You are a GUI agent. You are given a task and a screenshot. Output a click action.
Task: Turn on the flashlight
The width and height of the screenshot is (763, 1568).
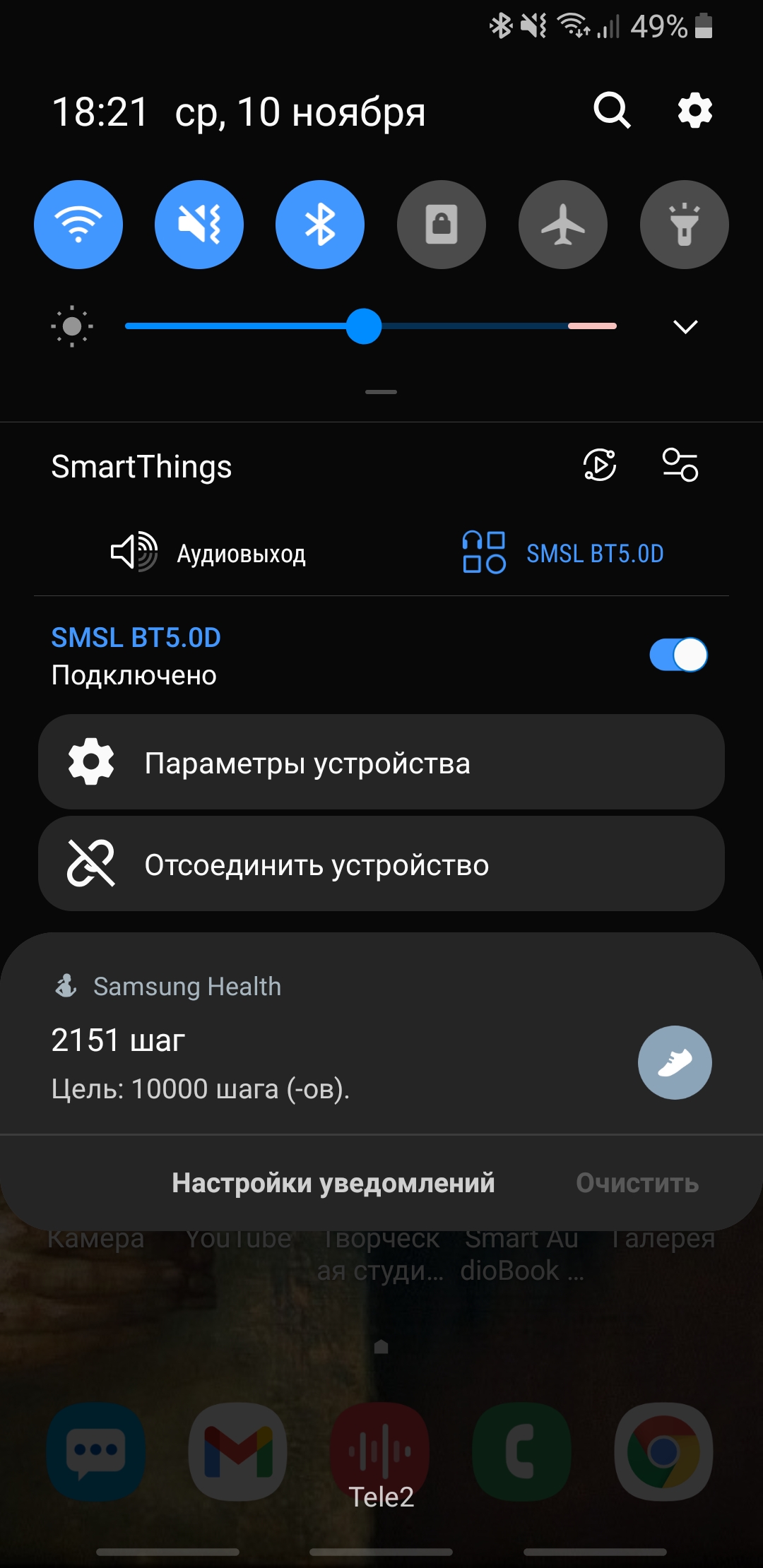click(x=684, y=225)
